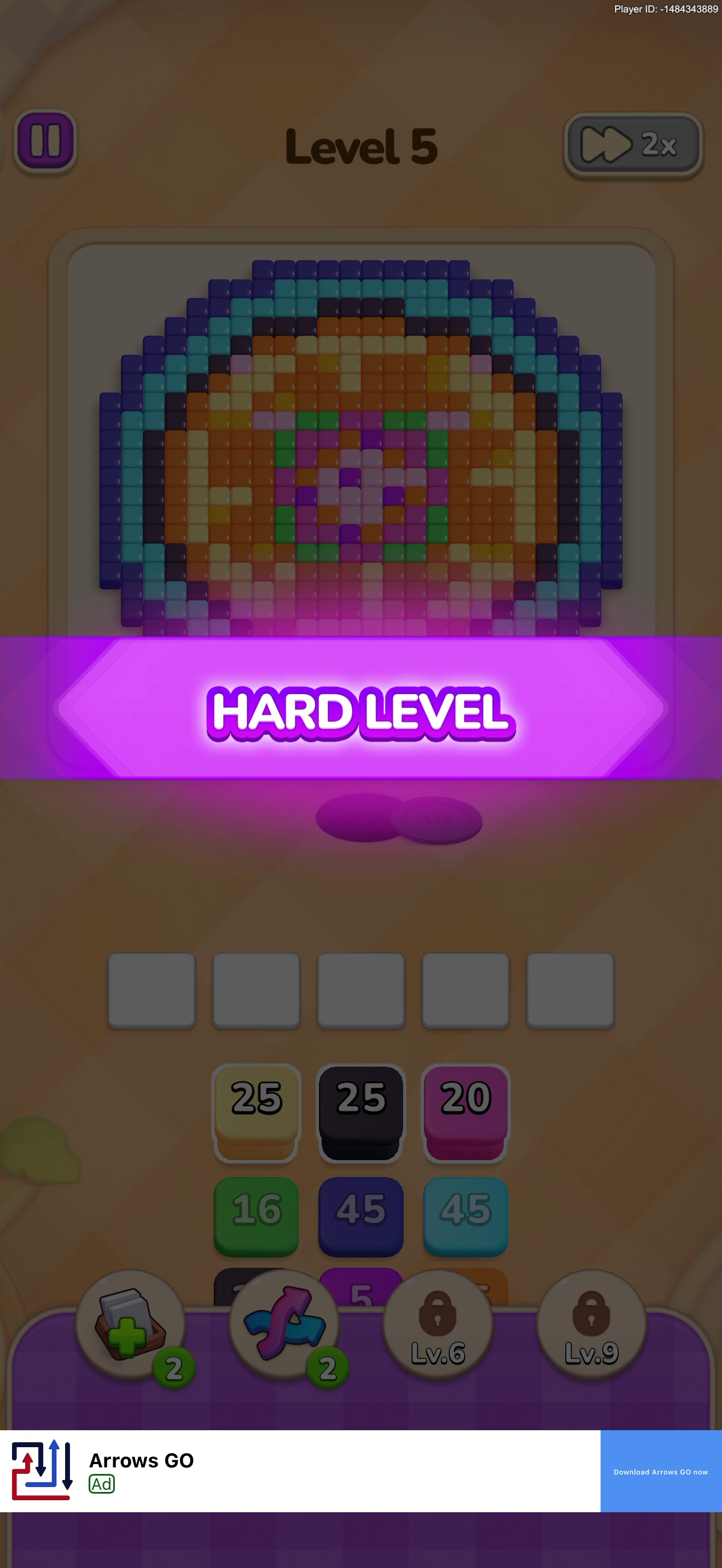Download Arrows GO now from the ad
This screenshot has height=1568, width=722.
[x=661, y=1471]
